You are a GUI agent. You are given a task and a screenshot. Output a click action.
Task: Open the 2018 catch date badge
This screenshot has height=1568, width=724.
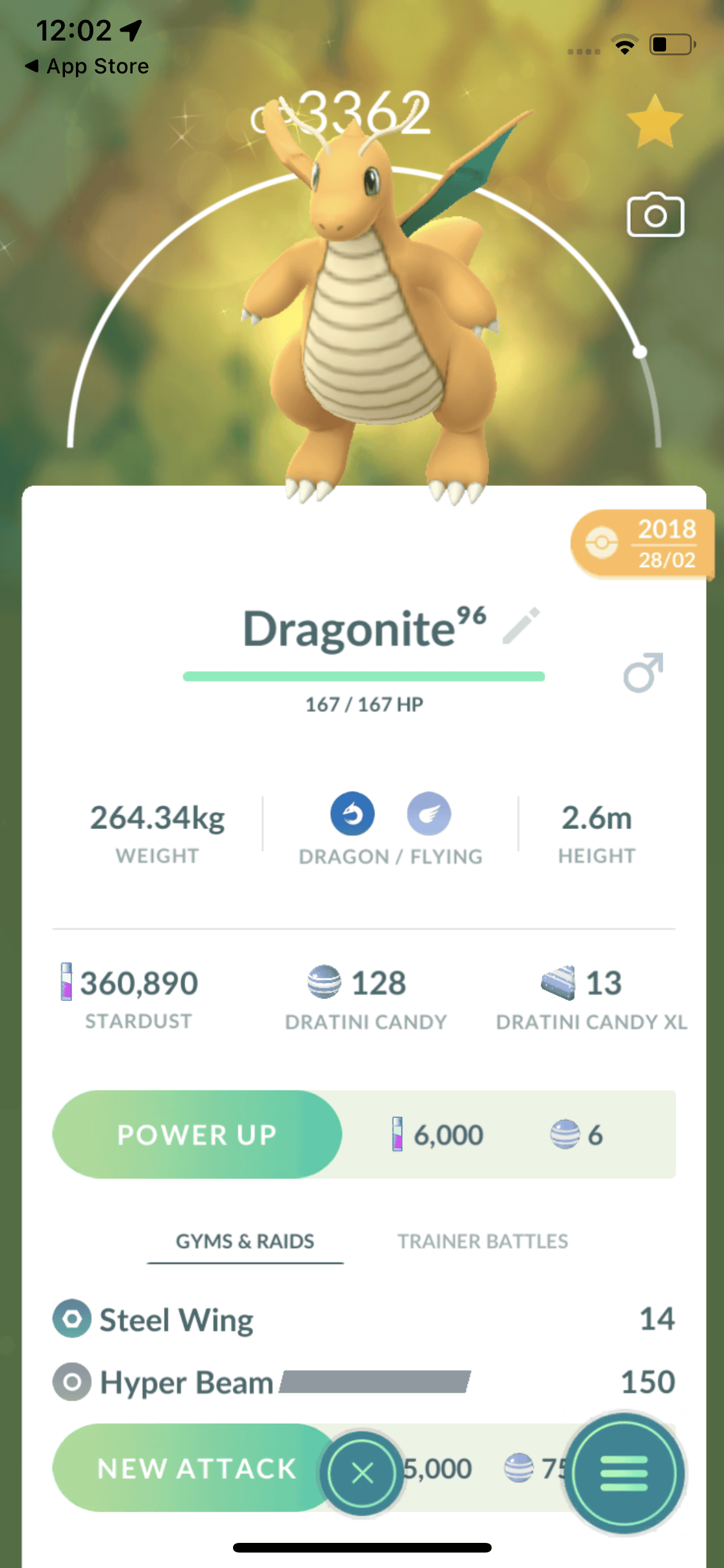pyautogui.click(x=642, y=544)
